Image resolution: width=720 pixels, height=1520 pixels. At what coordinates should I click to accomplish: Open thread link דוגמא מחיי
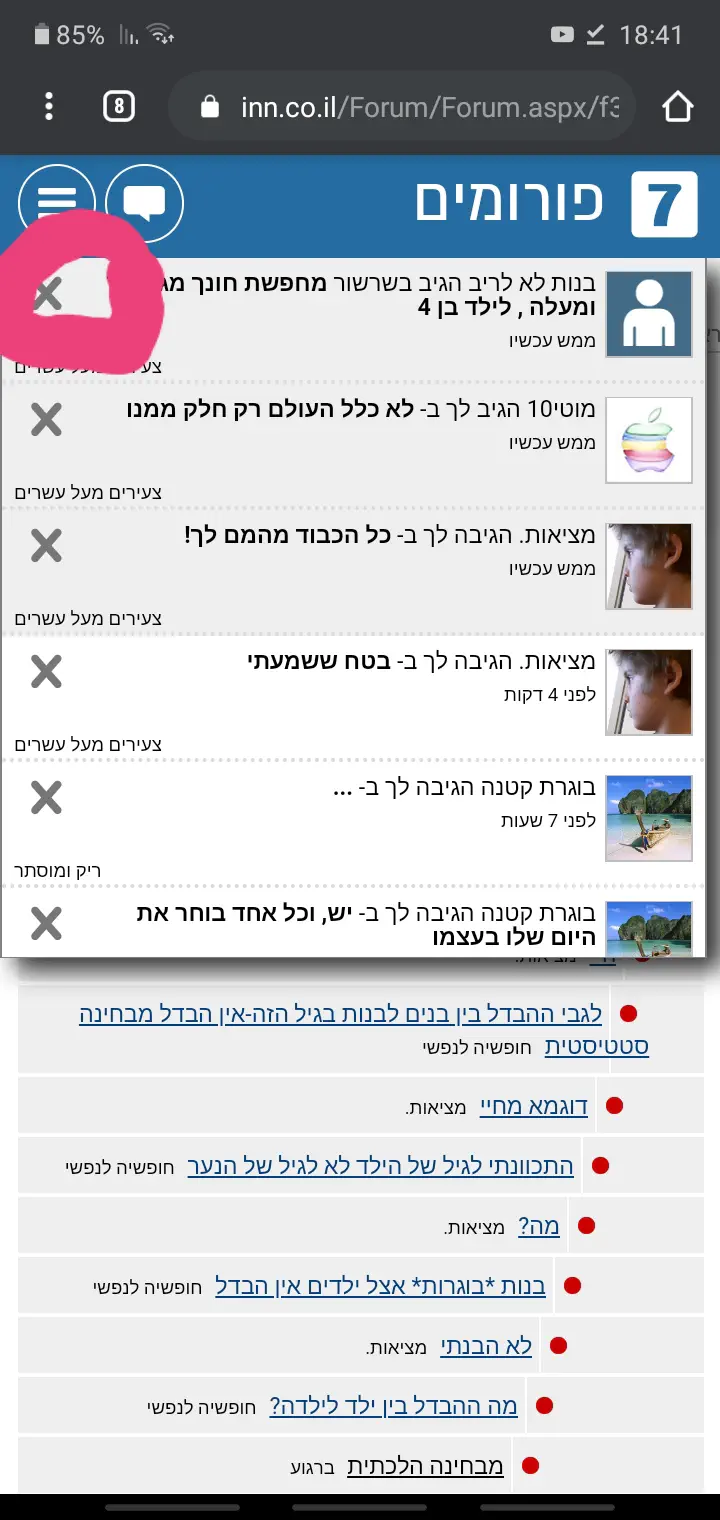534,1106
